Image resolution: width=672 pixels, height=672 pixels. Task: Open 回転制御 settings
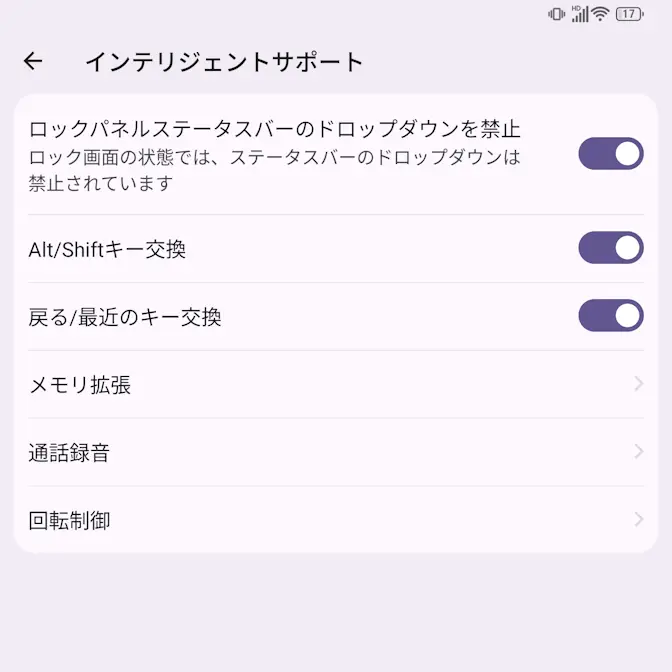click(x=335, y=520)
